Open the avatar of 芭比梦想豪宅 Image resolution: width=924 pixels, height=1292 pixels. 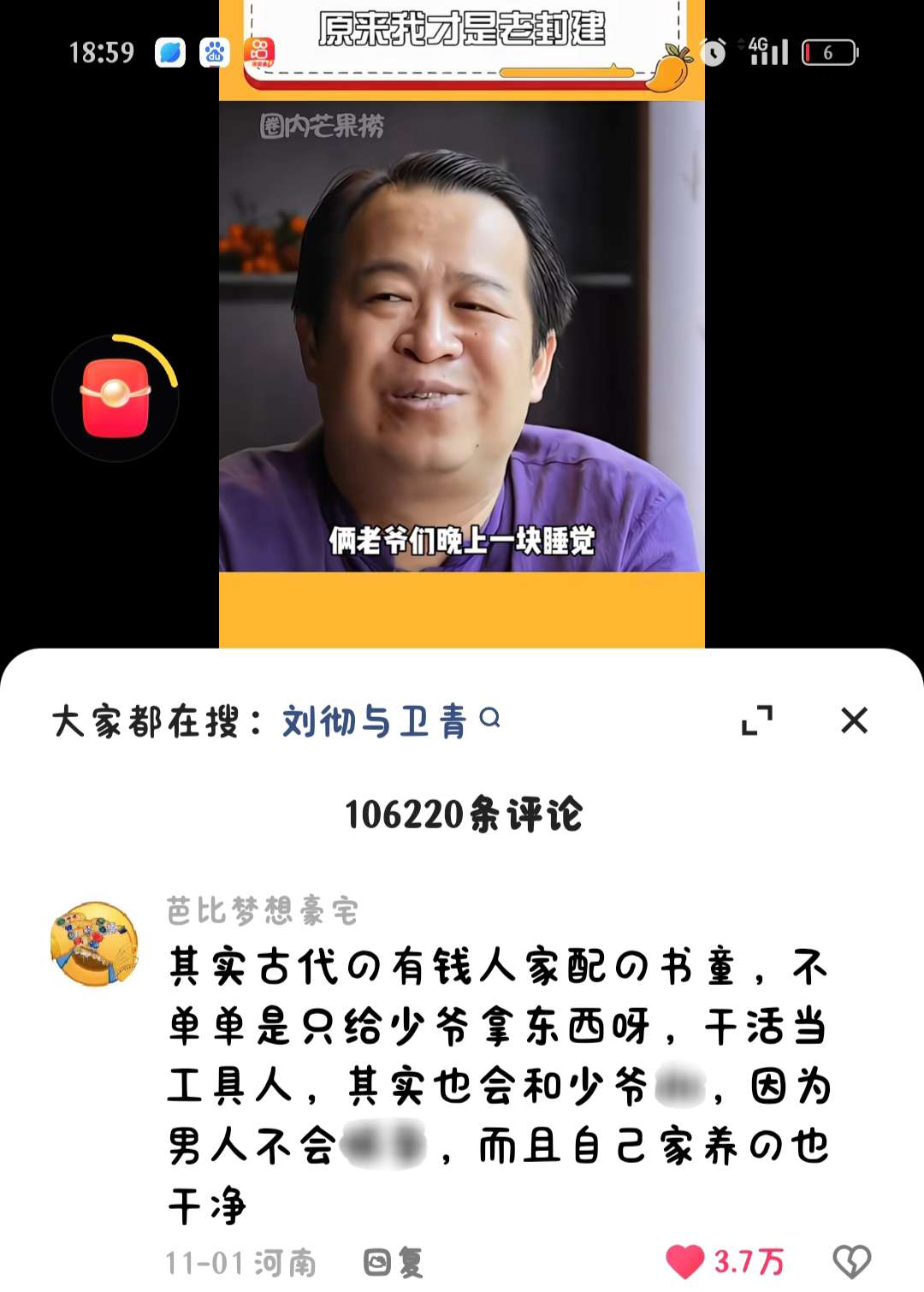[x=94, y=944]
